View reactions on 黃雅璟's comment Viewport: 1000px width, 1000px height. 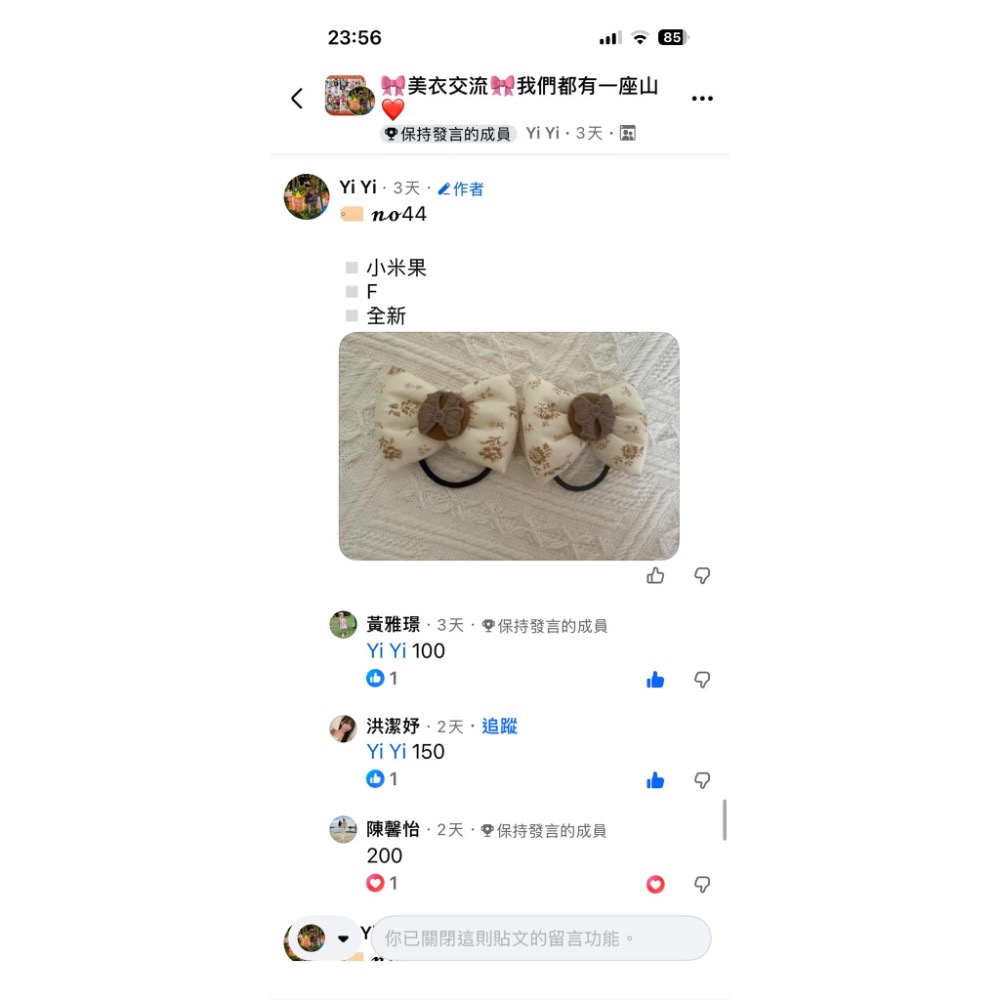382,679
